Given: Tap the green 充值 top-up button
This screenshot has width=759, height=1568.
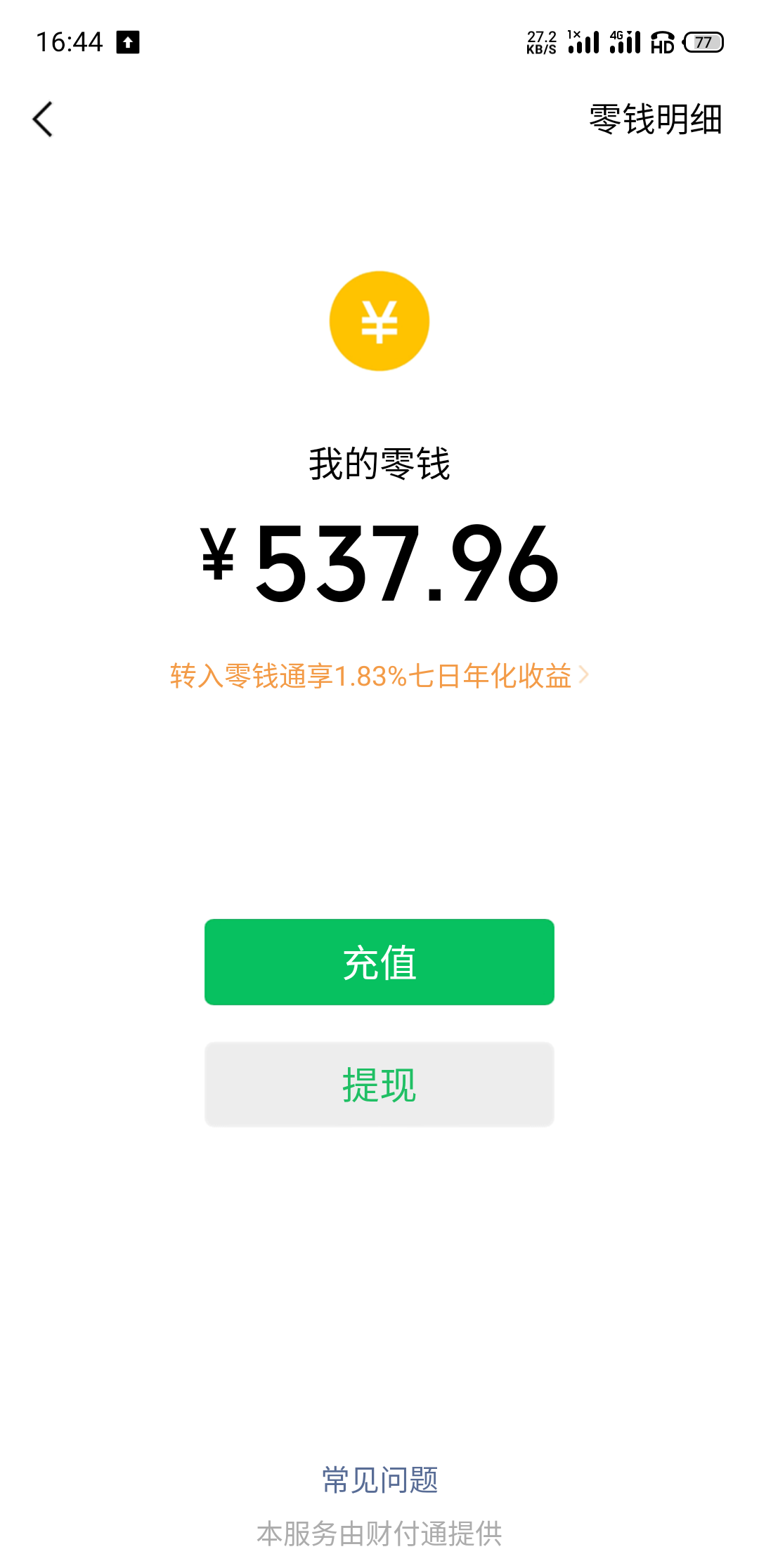Looking at the screenshot, I should pyautogui.click(x=379, y=962).
